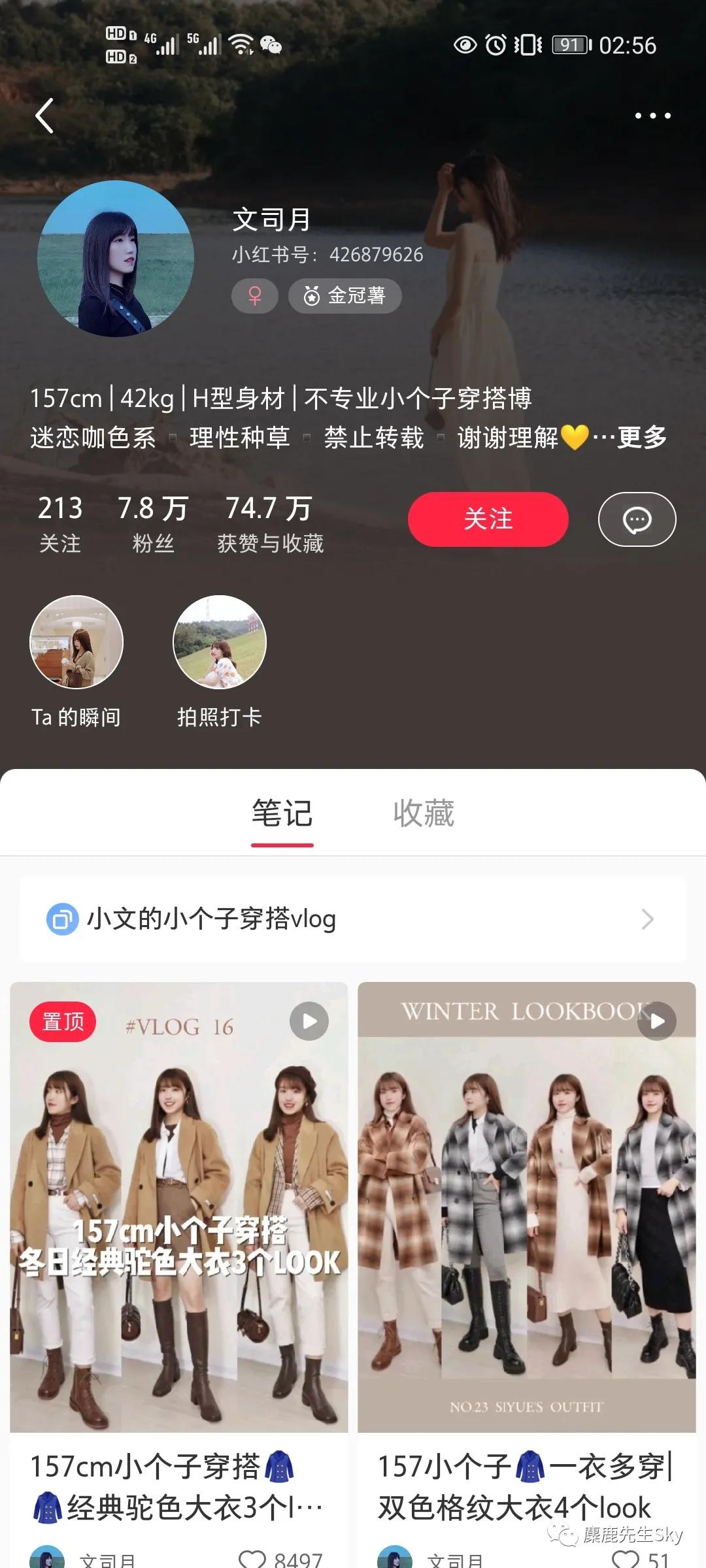The height and width of the screenshot is (1568, 706).
Task: Tap the collection folder icon before 小文的小个子穿搭vlog
Action: (63, 919)
